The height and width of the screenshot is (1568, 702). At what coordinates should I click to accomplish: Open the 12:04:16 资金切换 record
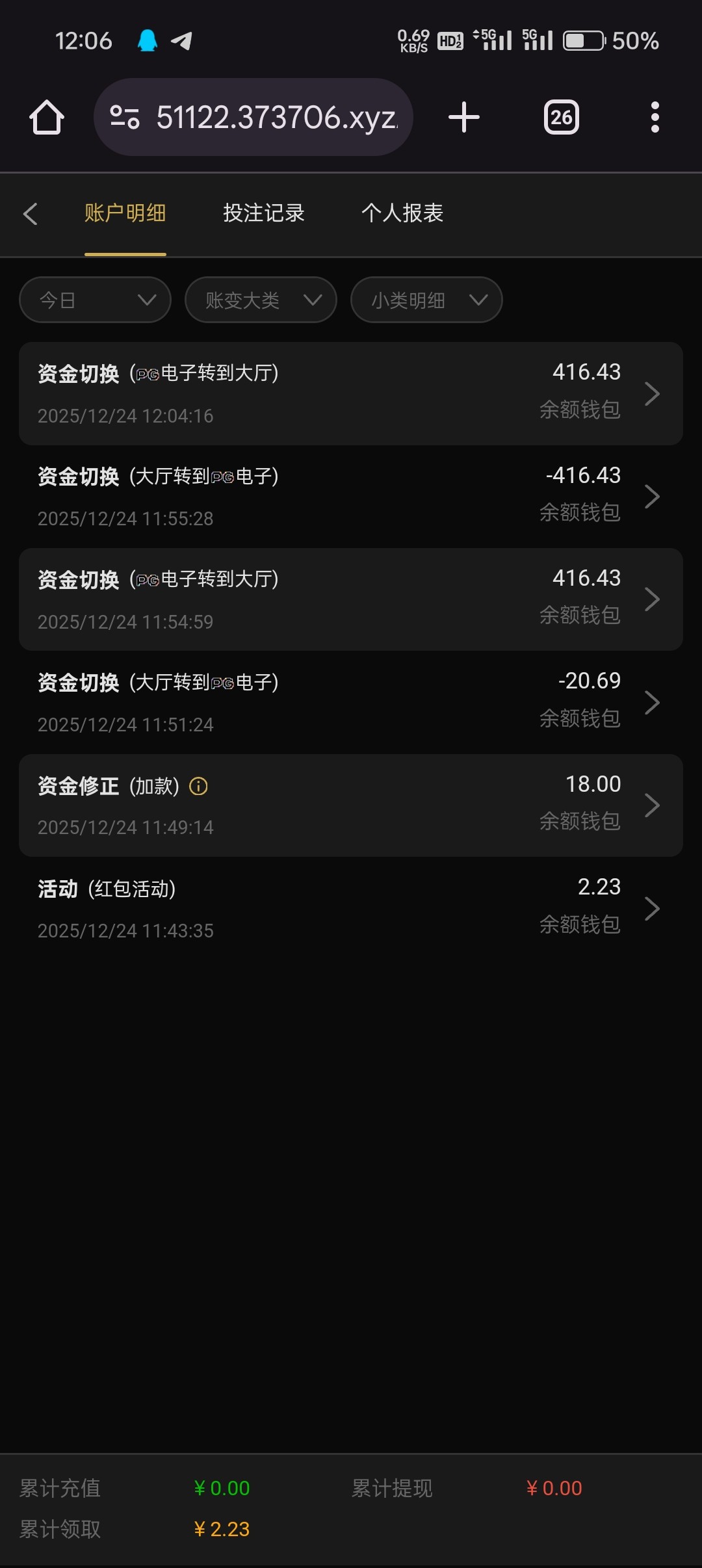pyautogui.click(x=350, y=393)
